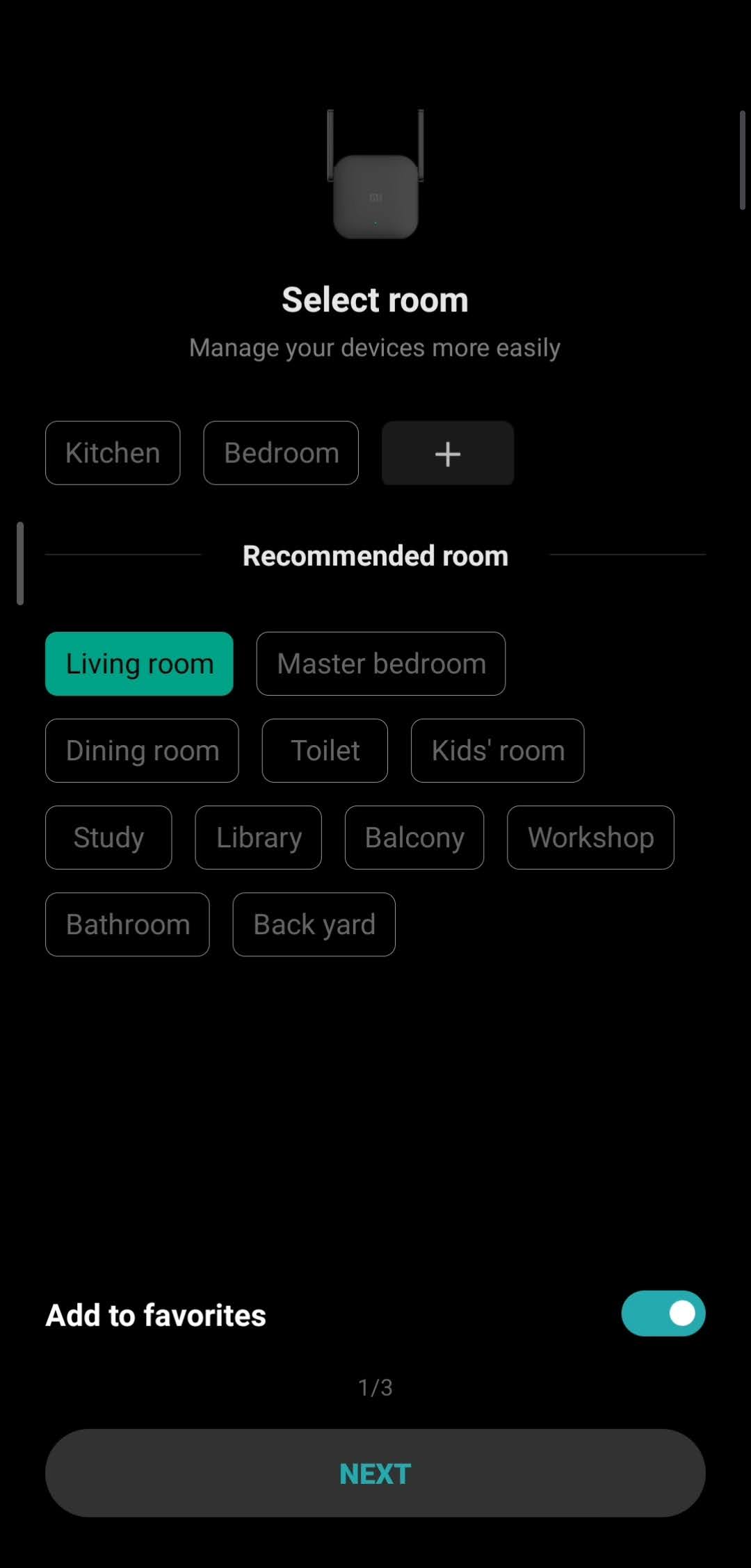The width and height of the screenshot is (751, 1568).
Task: Choose Library as the room
Action: click(259, 838)
